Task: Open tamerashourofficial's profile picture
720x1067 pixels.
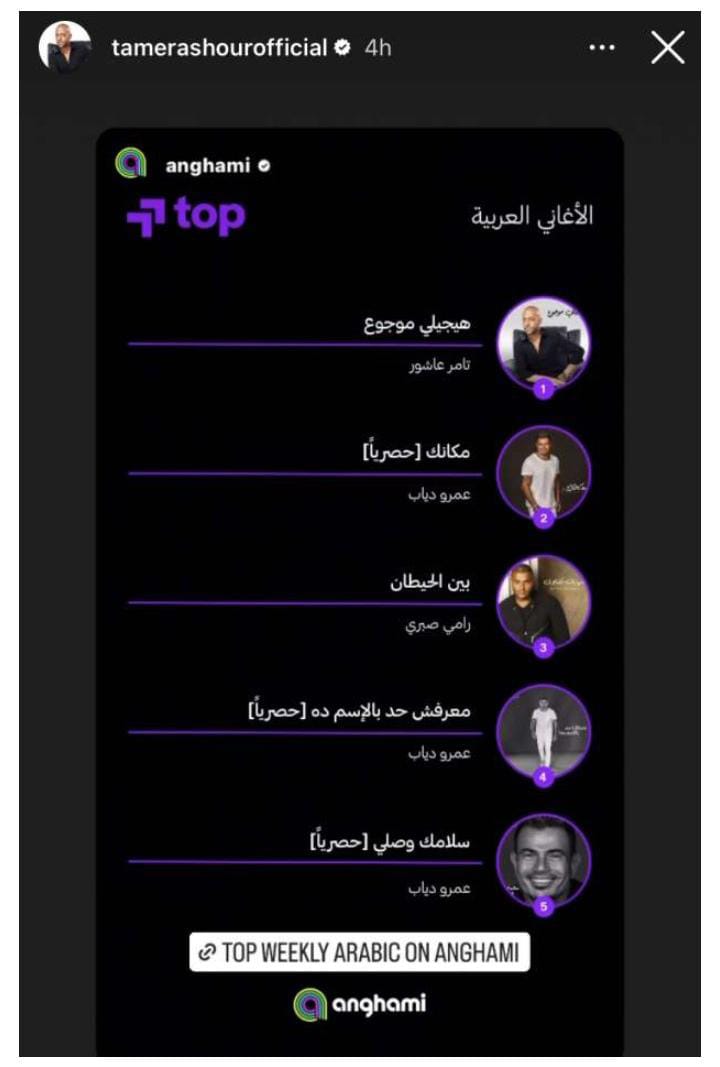Action: pos(66,47)
